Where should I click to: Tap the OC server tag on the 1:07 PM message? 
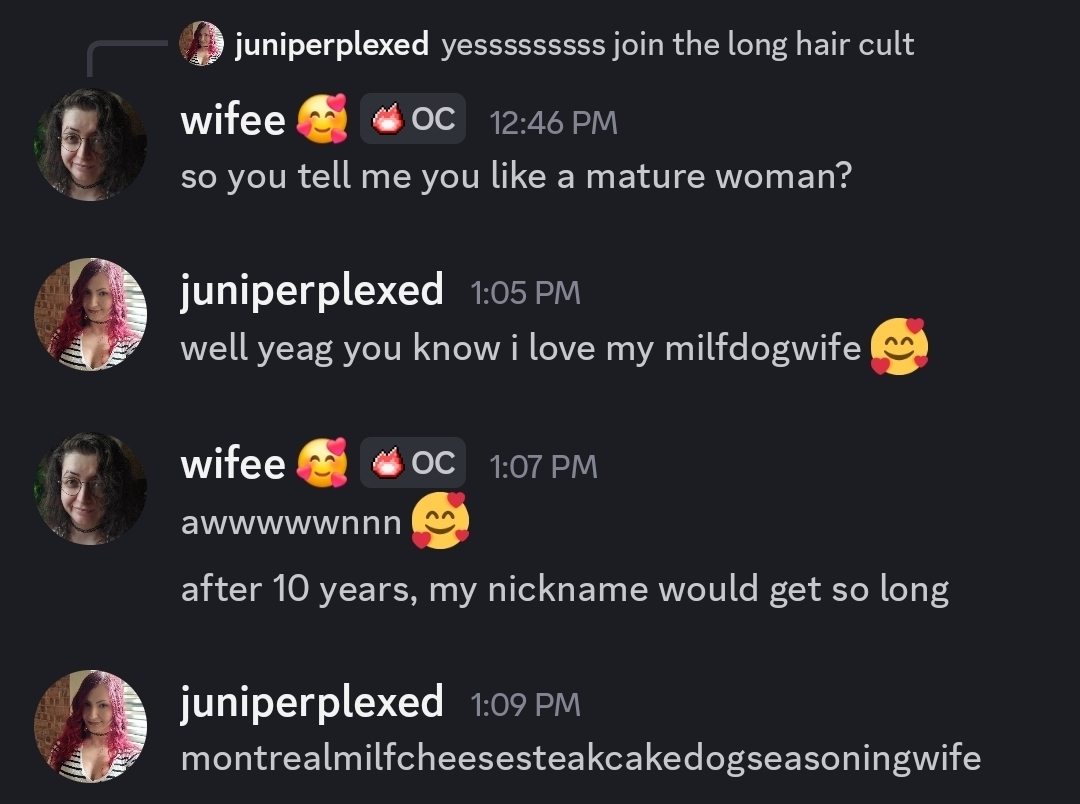pos(413,464)
